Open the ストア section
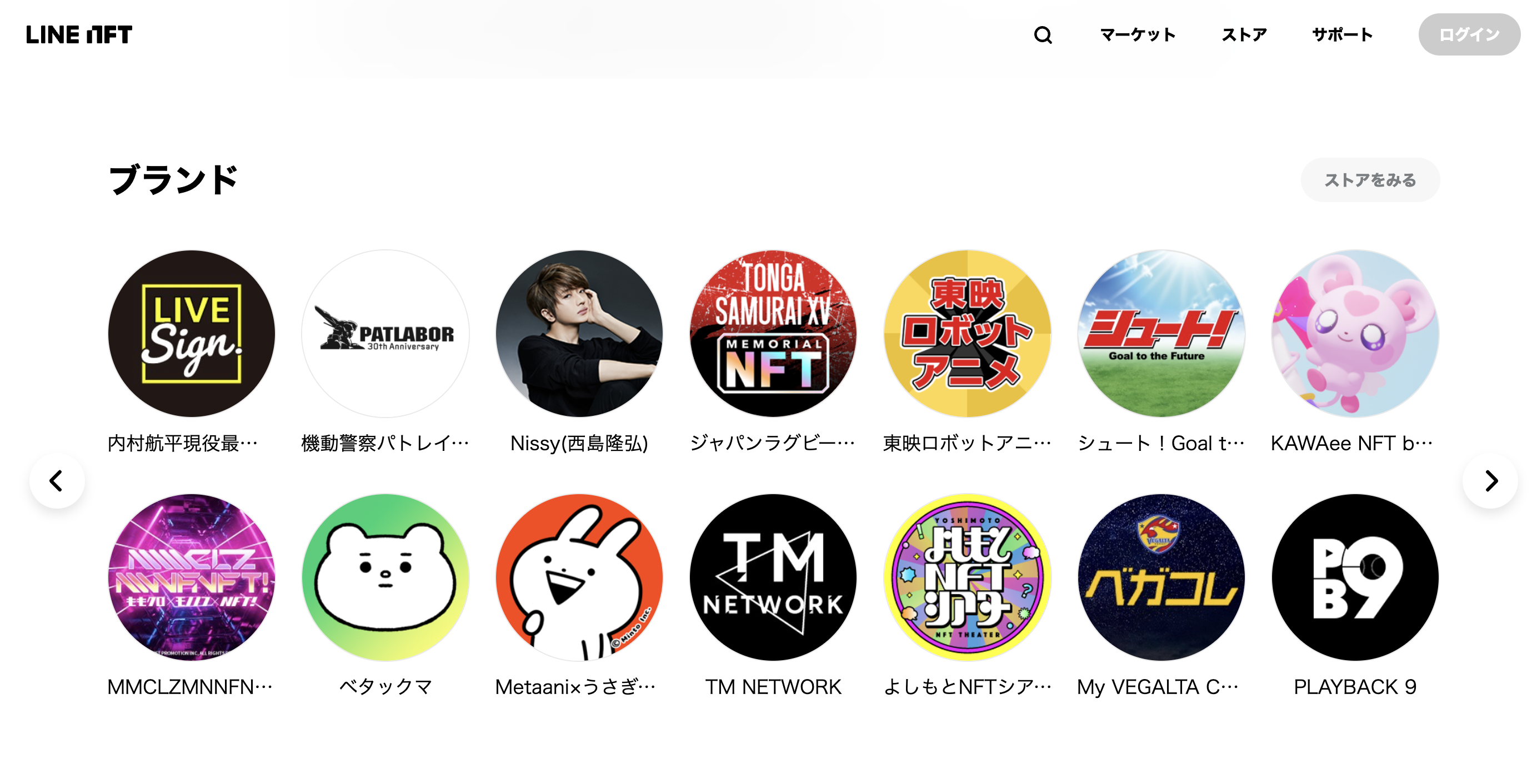Screen dimensions: 1532x784 click(x=1244, y=35)
